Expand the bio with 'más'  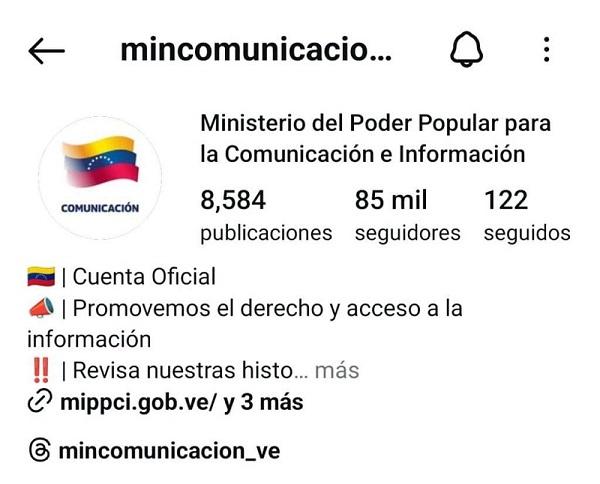coord(337,371)
